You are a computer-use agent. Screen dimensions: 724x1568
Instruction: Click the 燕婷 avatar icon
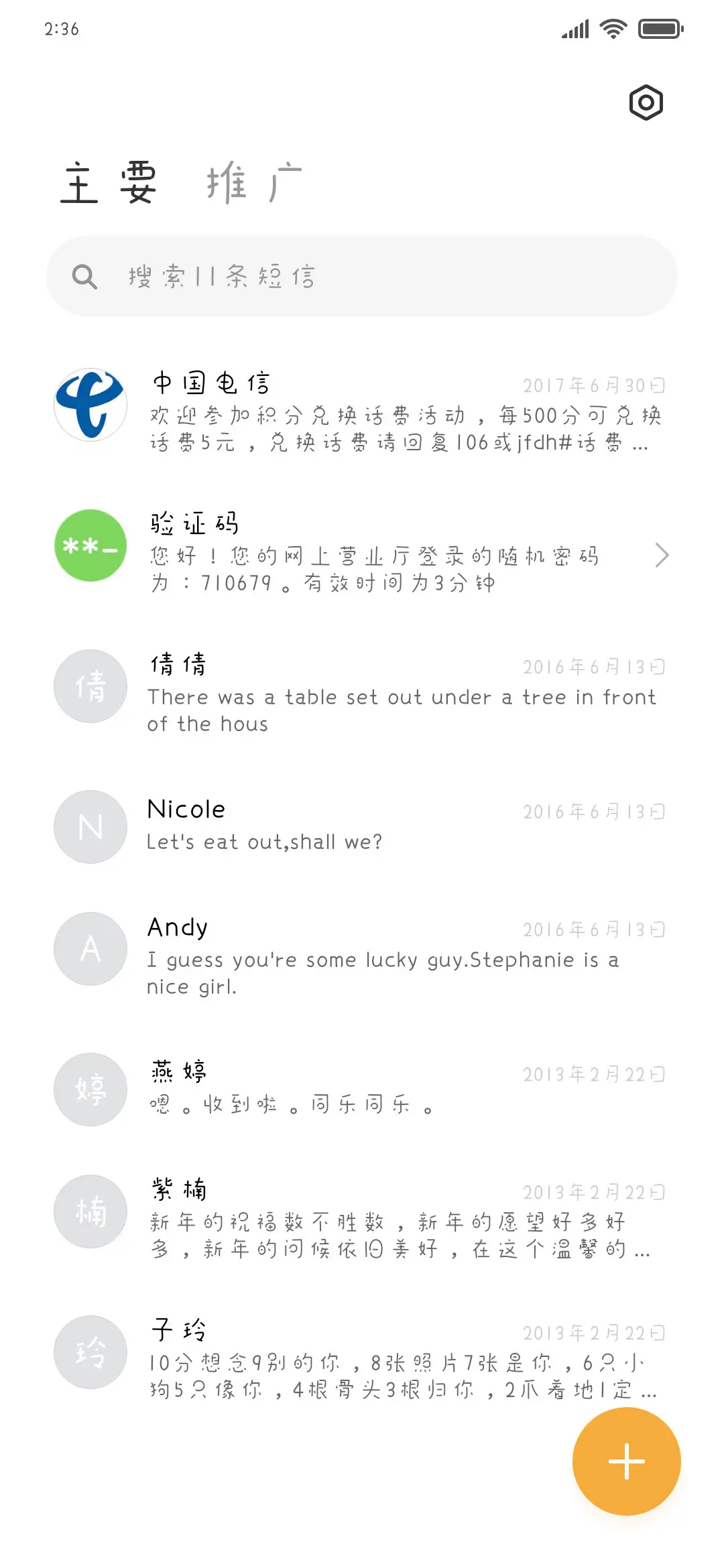[90, 1090]
